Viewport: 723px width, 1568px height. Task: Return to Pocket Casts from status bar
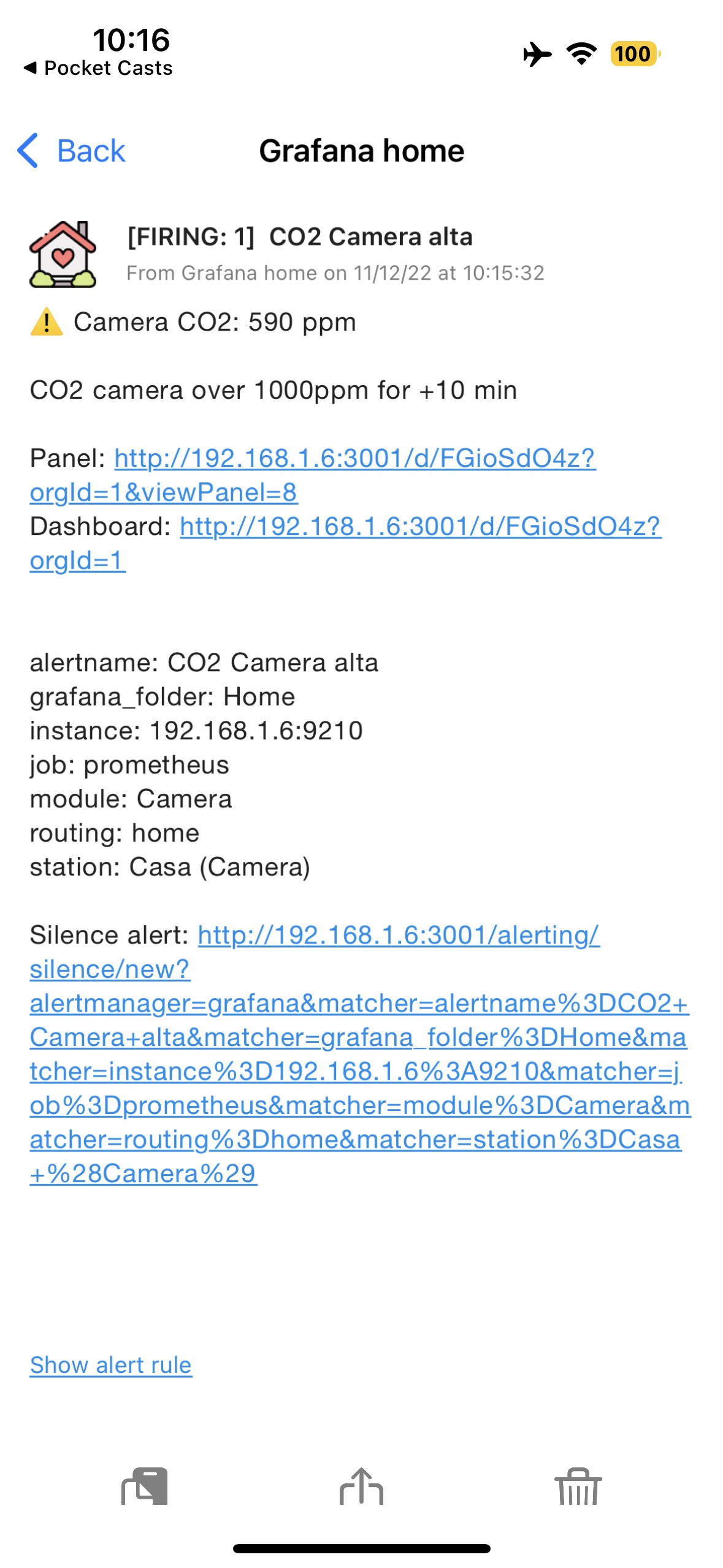pyautogui.click(x=98, y=68)
